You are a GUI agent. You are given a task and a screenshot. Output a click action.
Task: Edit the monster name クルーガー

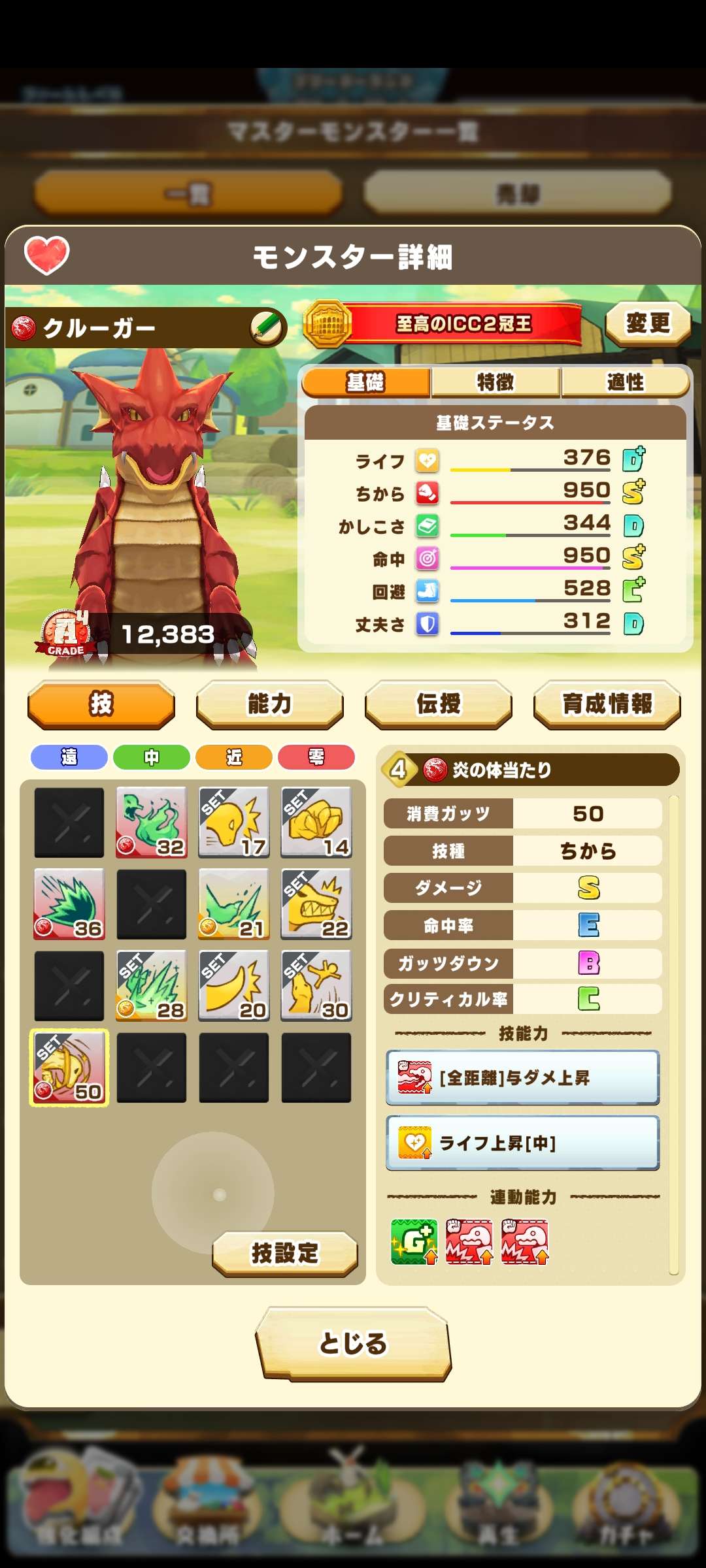(267, 327)
